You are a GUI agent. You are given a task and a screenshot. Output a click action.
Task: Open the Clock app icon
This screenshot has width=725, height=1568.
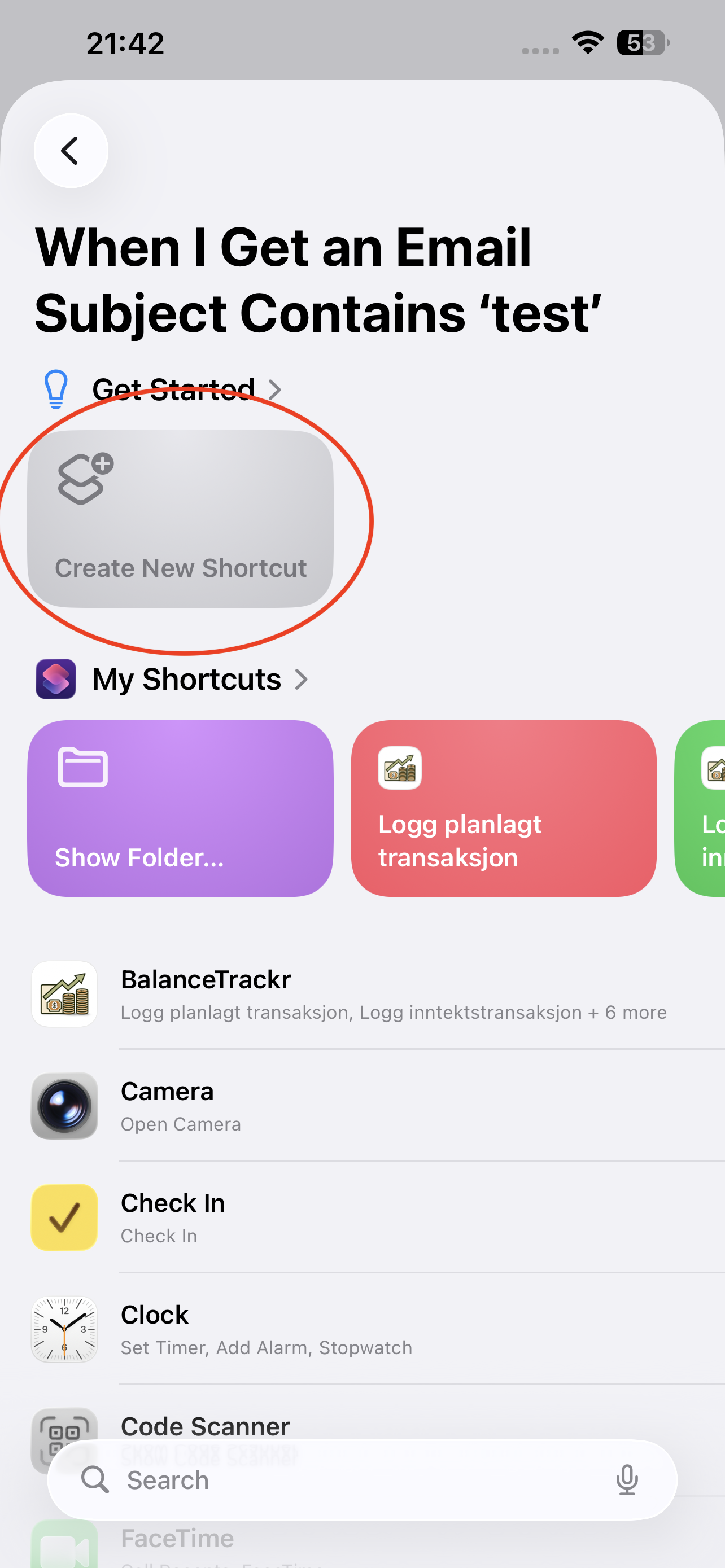tap(64, 1330)
